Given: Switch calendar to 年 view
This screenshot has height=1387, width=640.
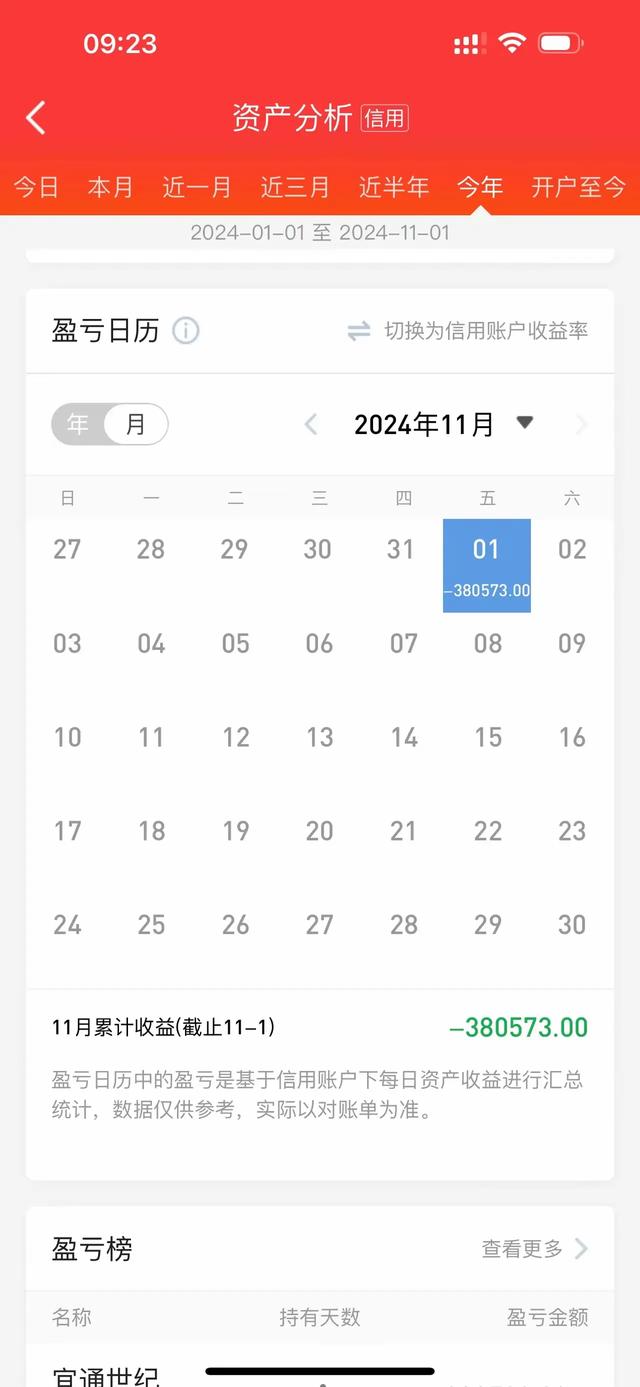Looking at the screenshot, I should point(78,424).
